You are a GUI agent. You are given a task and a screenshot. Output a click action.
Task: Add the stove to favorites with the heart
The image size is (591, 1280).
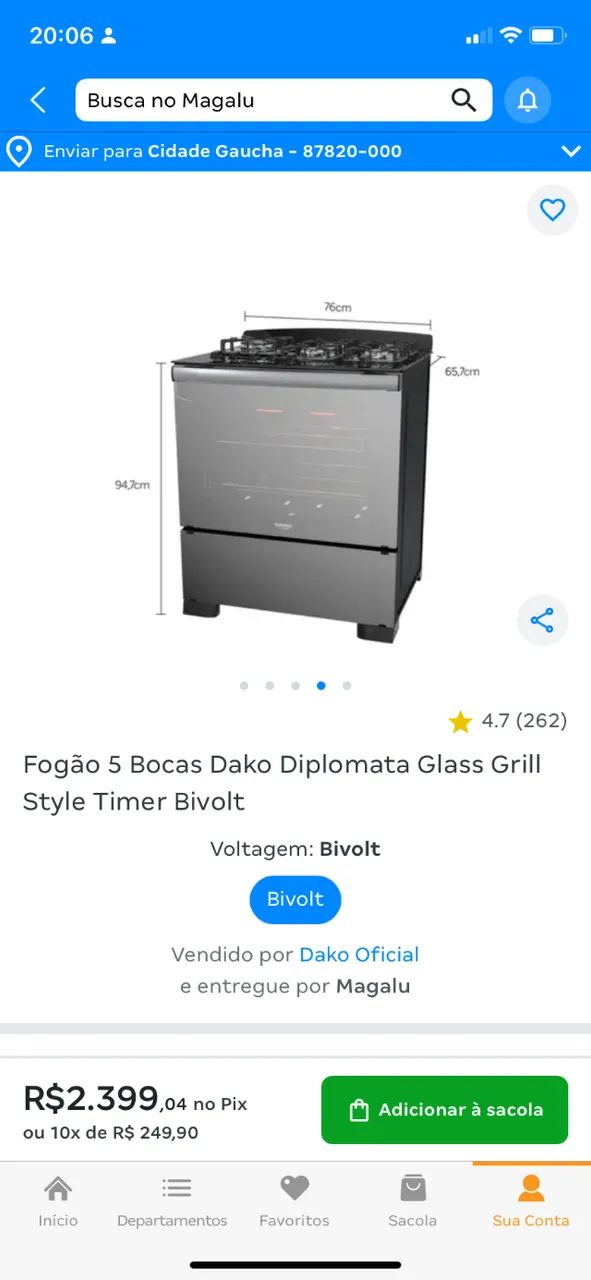(552, 210)
